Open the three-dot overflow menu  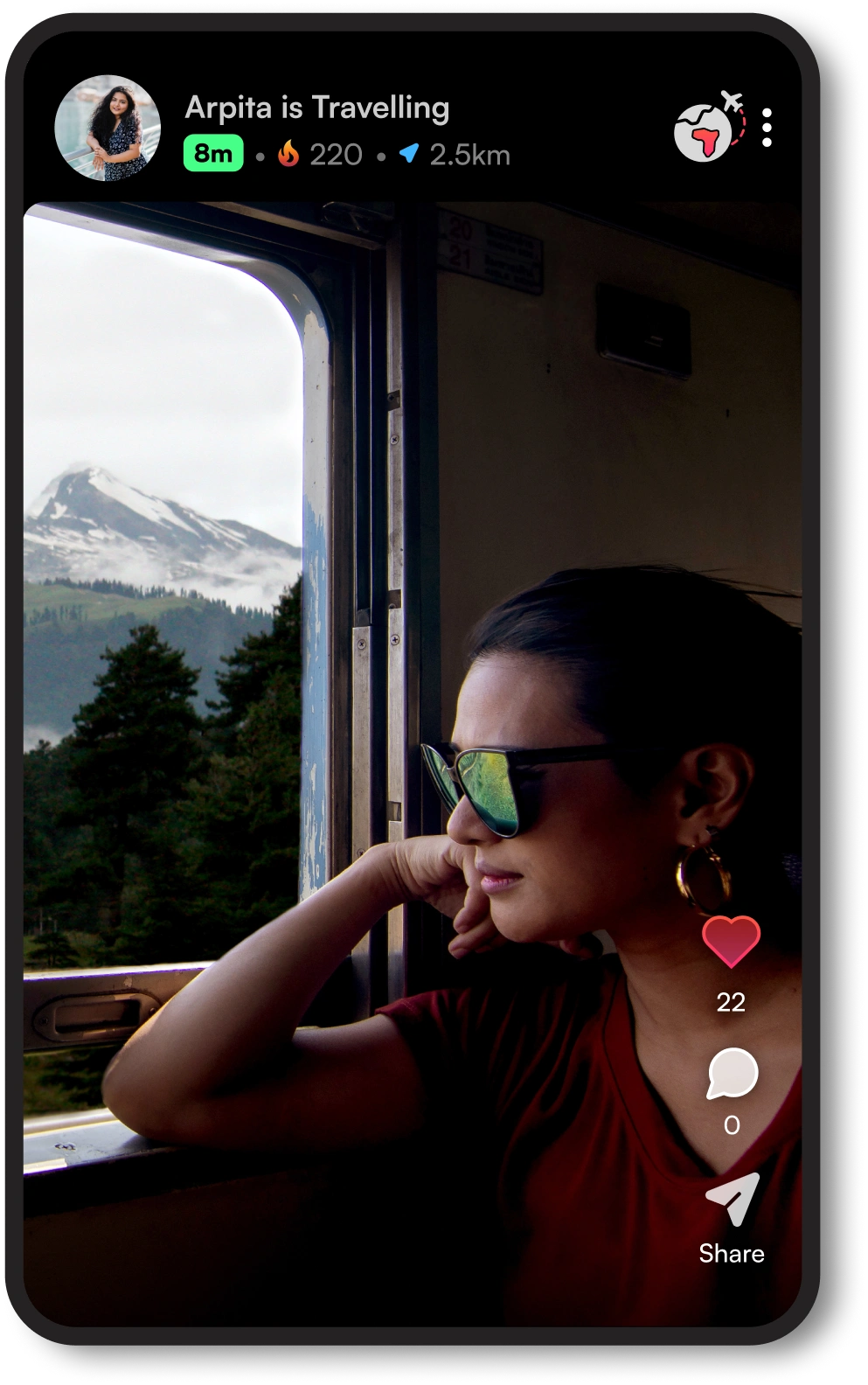point(767,128)
